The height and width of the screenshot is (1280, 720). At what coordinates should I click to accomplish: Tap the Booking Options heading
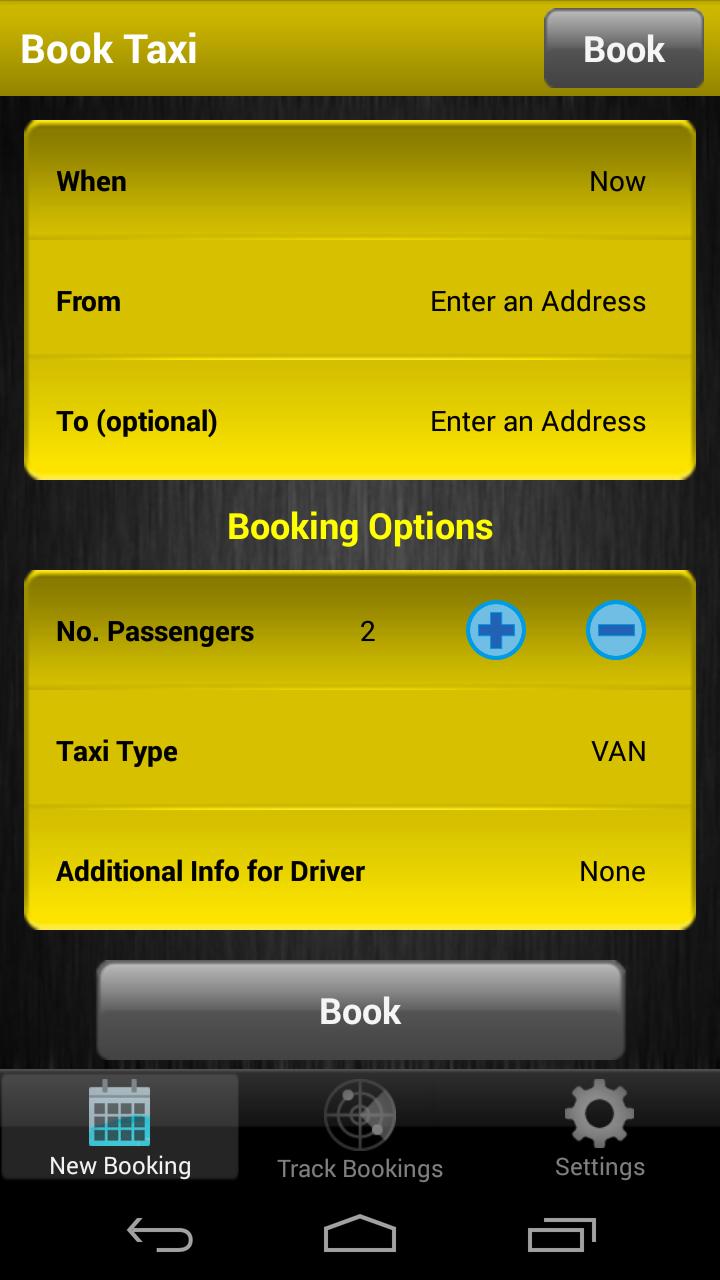[x=360, y=526]
